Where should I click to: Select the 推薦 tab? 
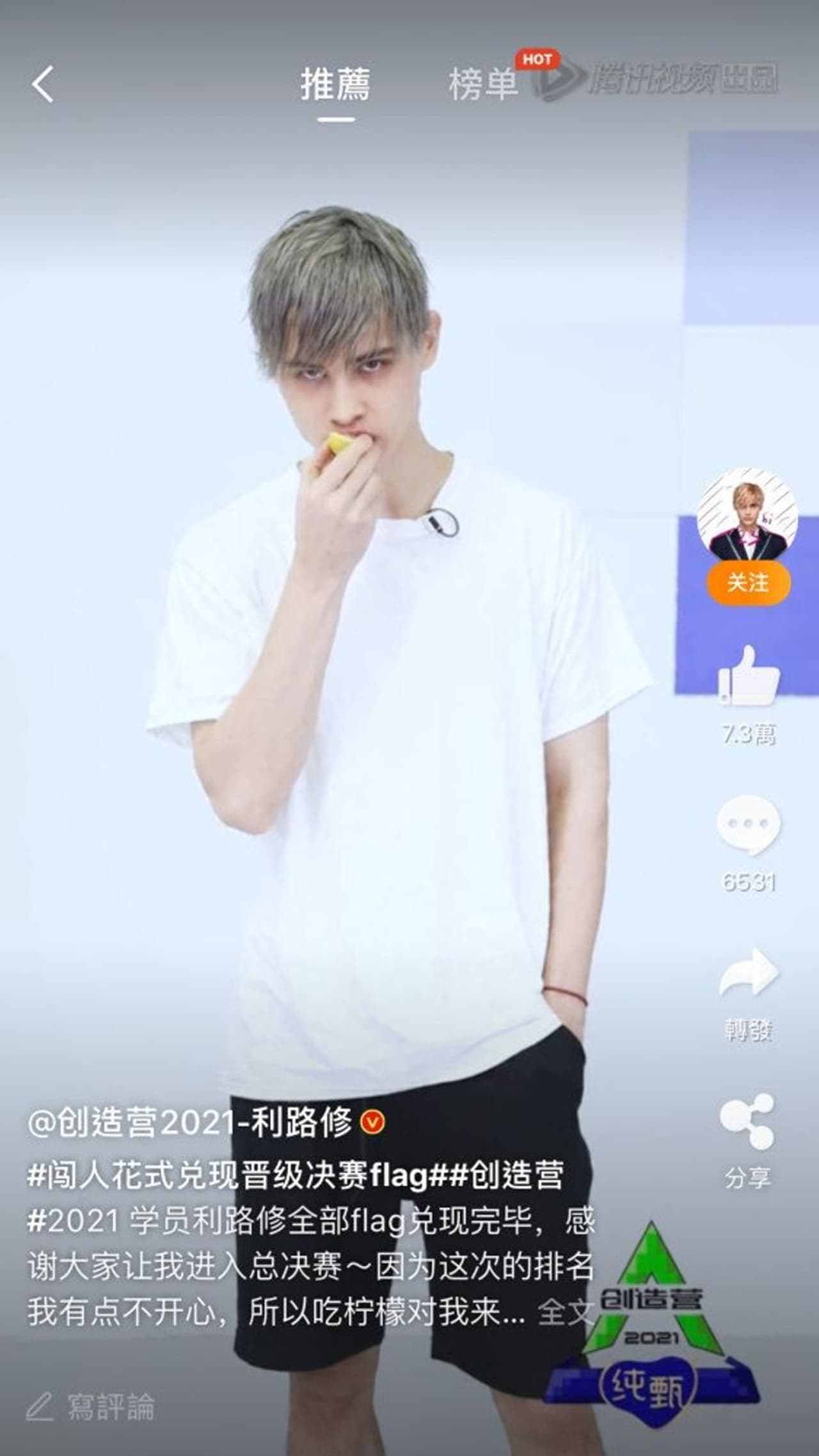(335, 85)
